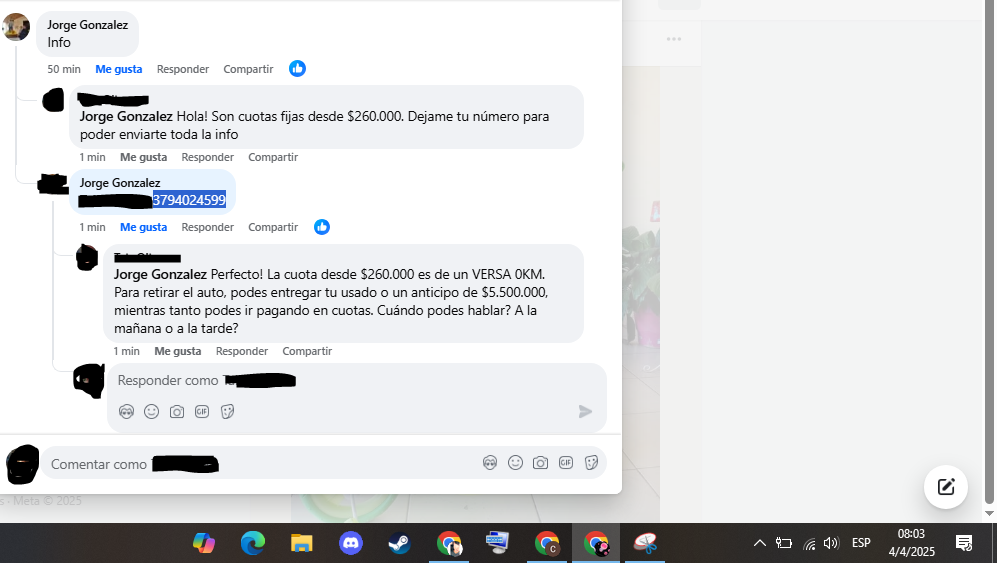The height and width of the screenshot is (563, 997).
Task: Open the emoji picker in the reply box
Action: (x=152, y=411)
